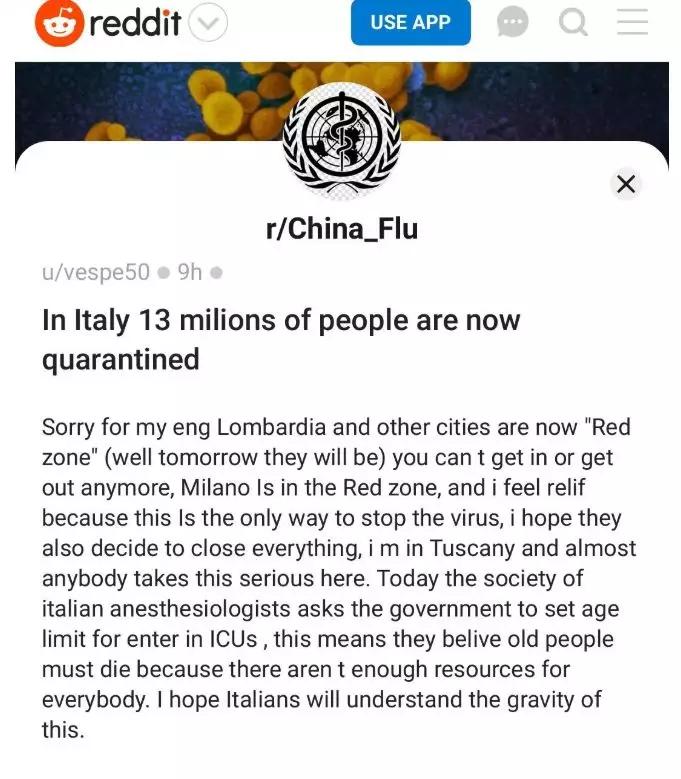Screen dimensions: 681x779
Task: Open the hamburger menu
Action: (x=632, y=22)
